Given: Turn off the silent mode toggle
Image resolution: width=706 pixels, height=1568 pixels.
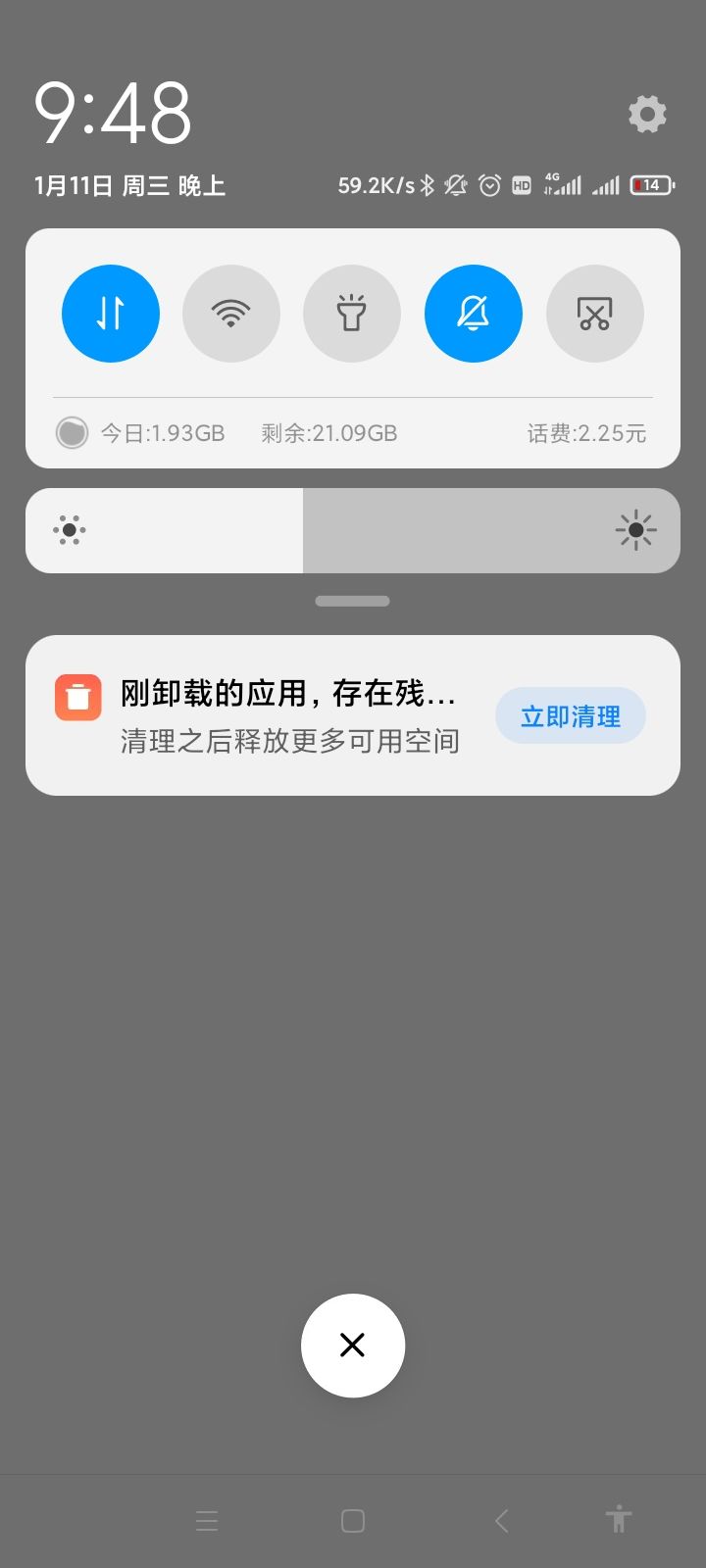Looking at the screenshot, I should coord(474,313).
